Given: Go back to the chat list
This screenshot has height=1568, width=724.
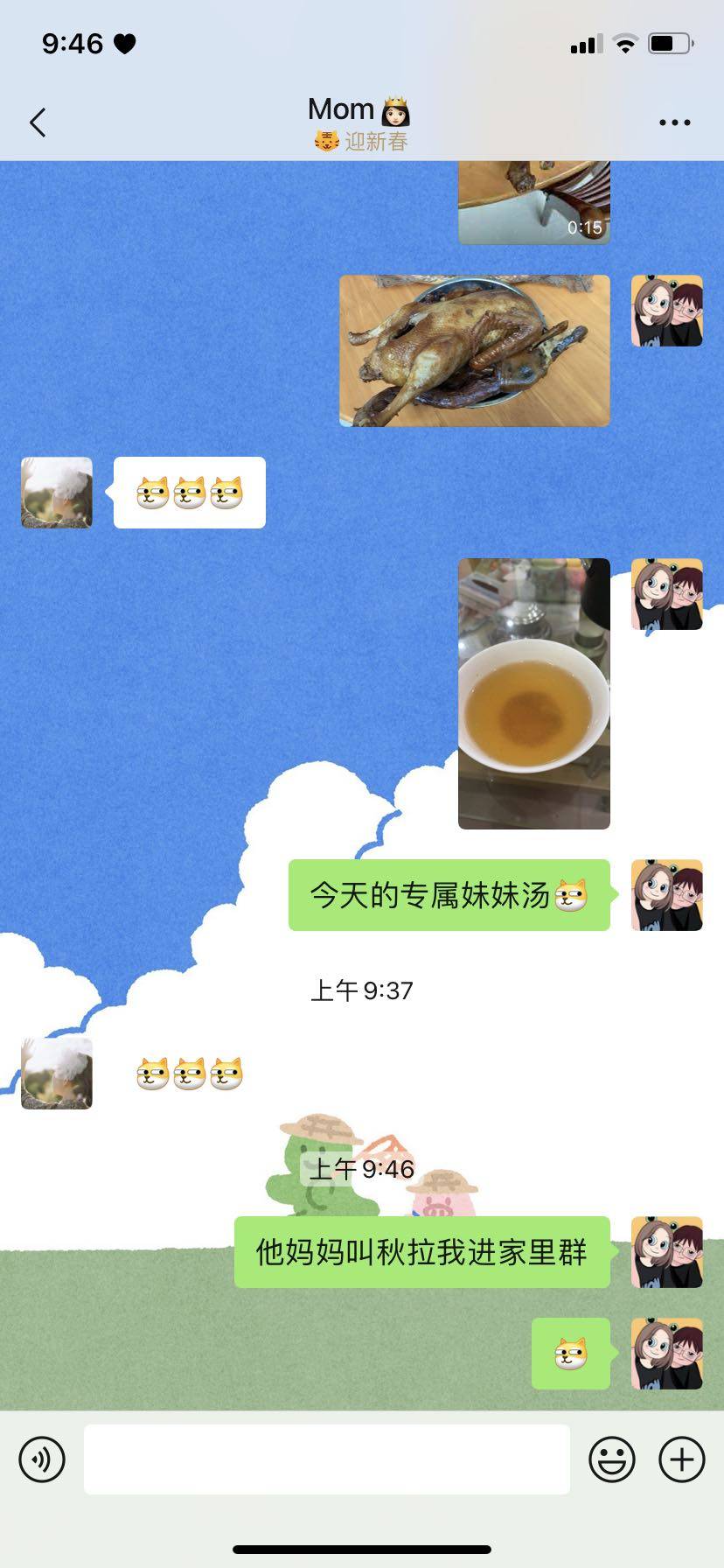Looking at the screenshot, I should click(38, 122).
